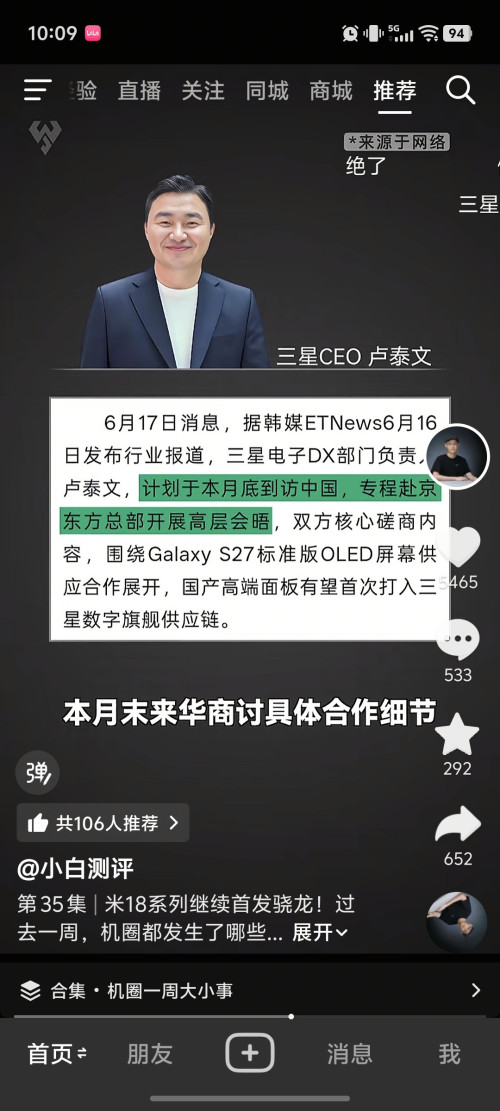Open 共106人推荐 recommendations
This screenshot has width=500, height=1111.
pyautogui.click(x=103, y=823)
